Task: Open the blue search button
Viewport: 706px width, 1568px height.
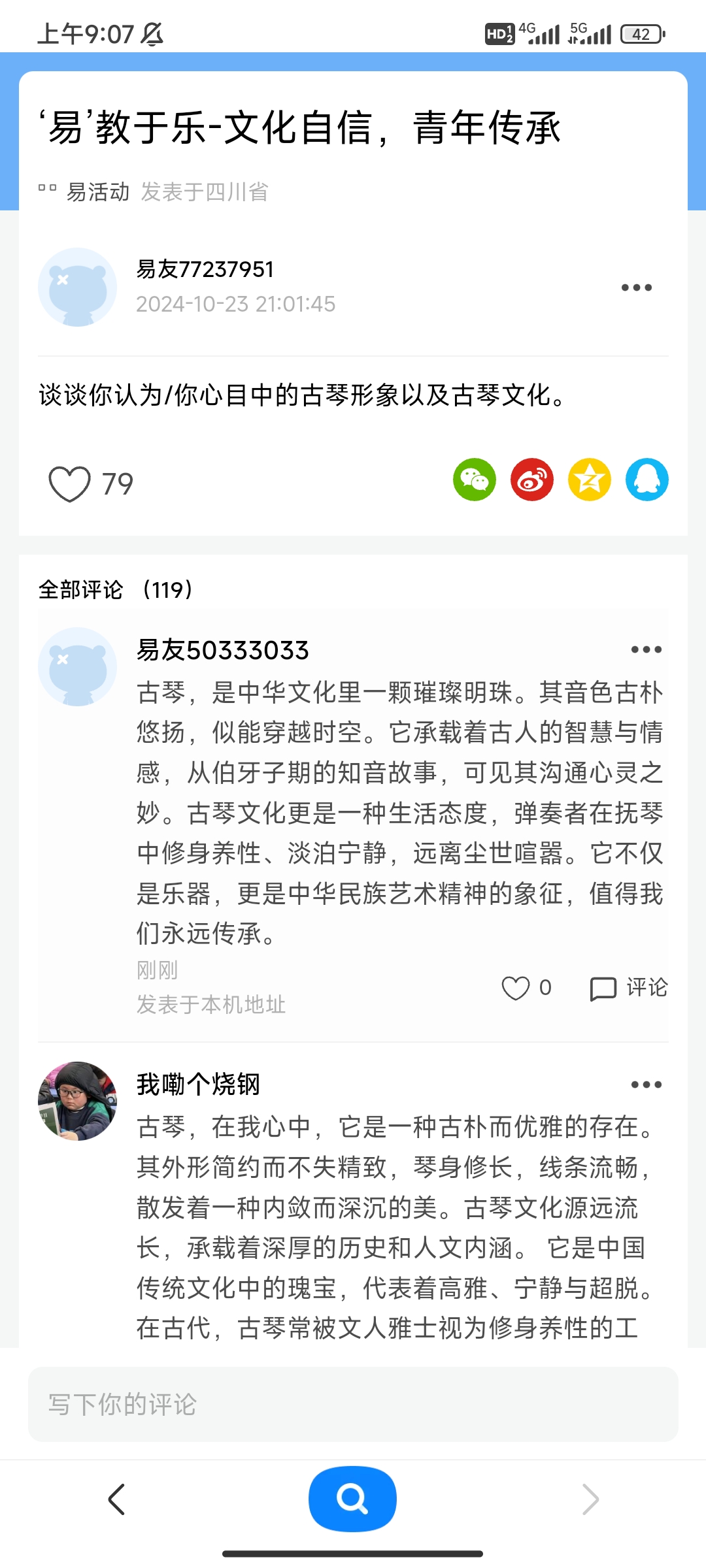Action: tap(352, 1499)
